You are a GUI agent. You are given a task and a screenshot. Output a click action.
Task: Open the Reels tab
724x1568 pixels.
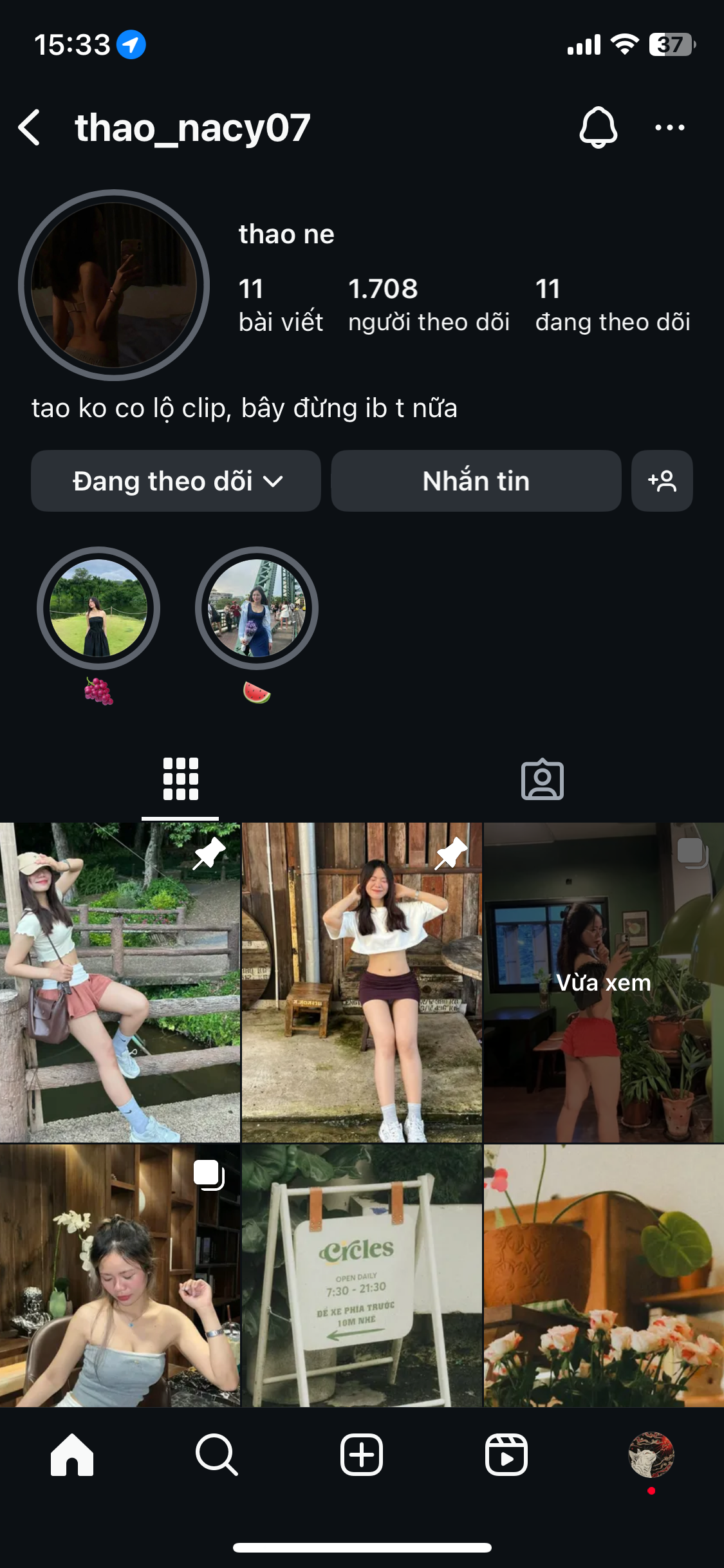[506, 1455]
